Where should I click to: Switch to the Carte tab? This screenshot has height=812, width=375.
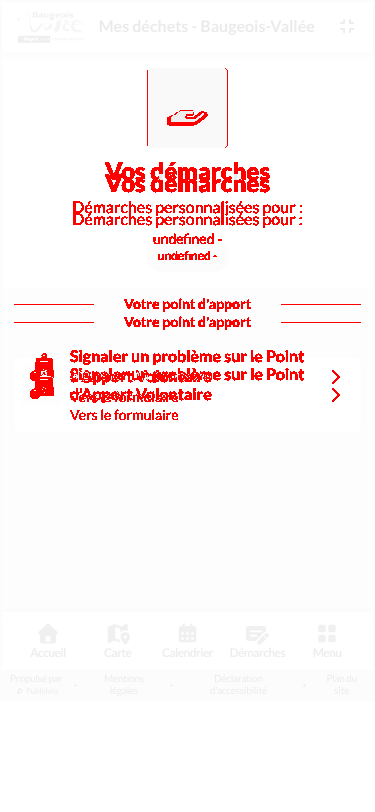coord(118,641)
